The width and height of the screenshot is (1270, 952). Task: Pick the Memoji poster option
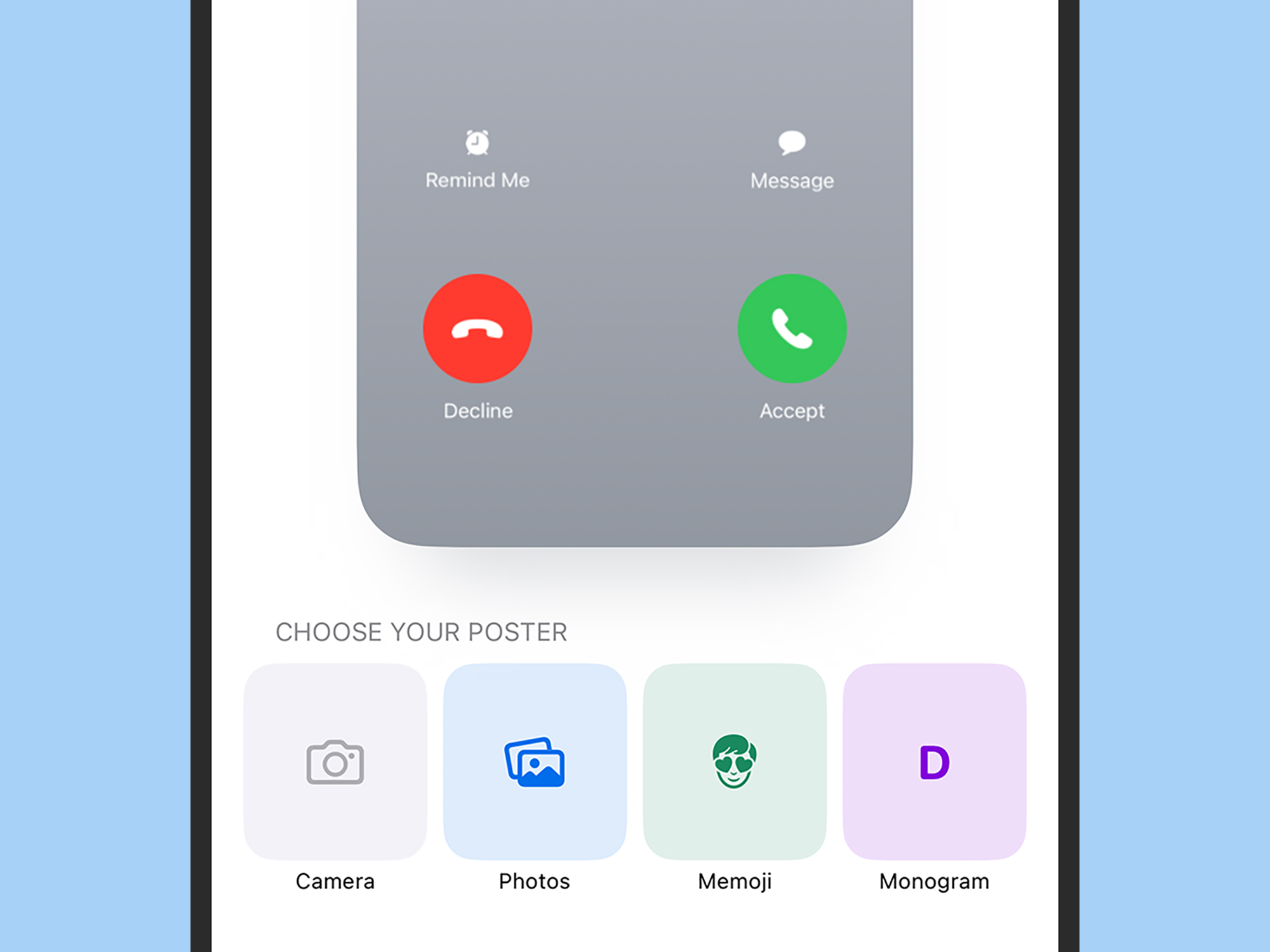[x=735, y=762]
